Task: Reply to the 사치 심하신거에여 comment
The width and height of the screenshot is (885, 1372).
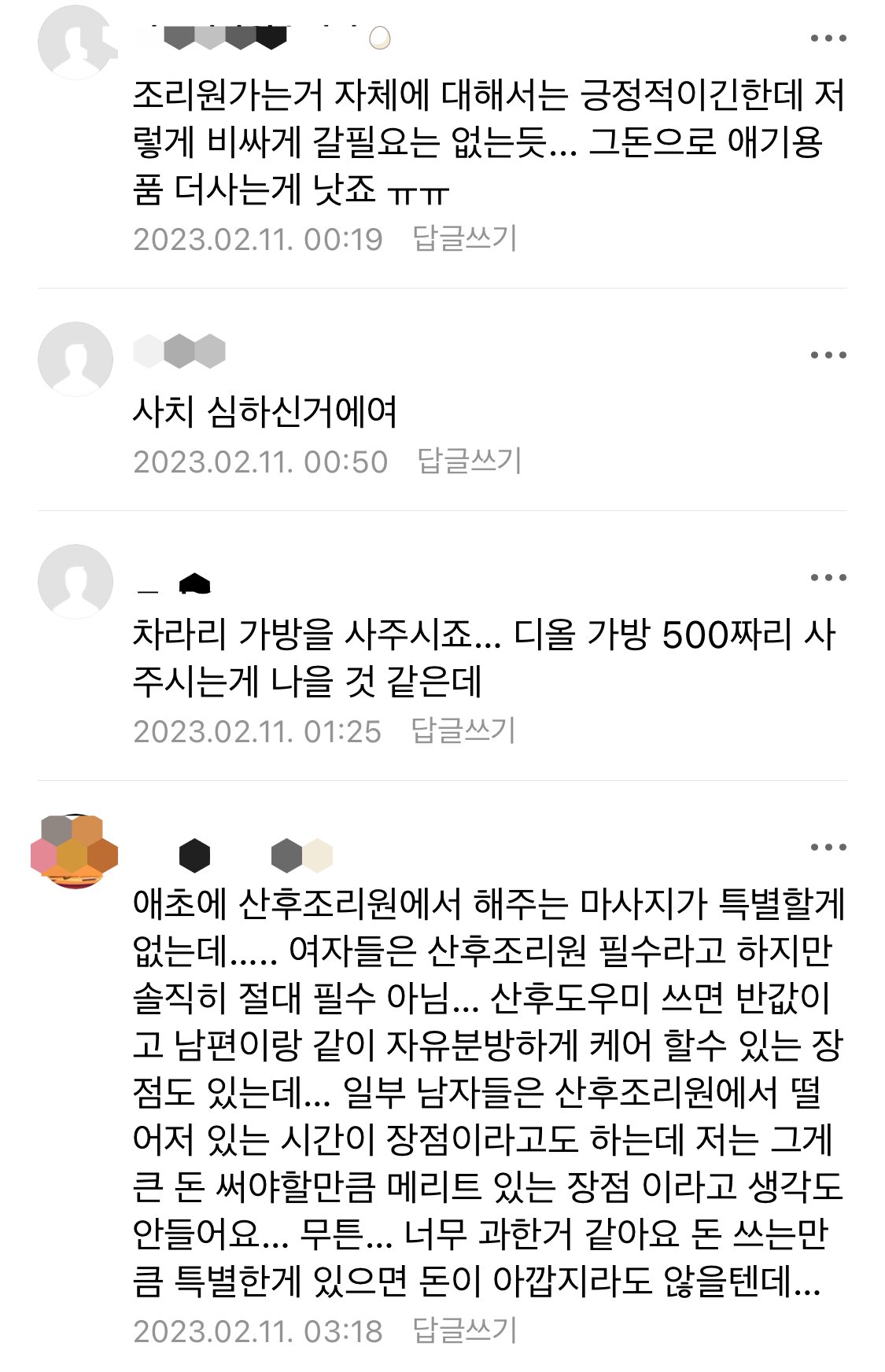Action: 469,461
